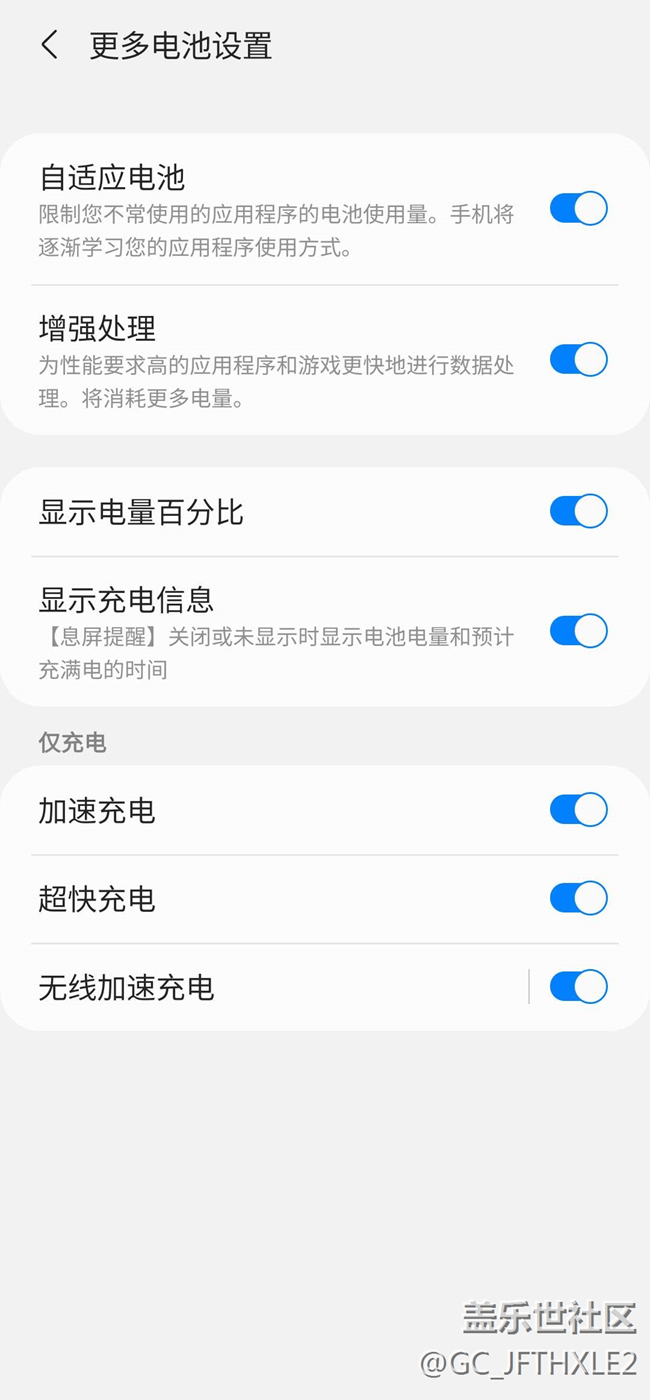The height and width of the screenshot is (1400, 650).
Task: Disable 加速充电 switch
Action: pyautogui.click(x=578, y=810)
